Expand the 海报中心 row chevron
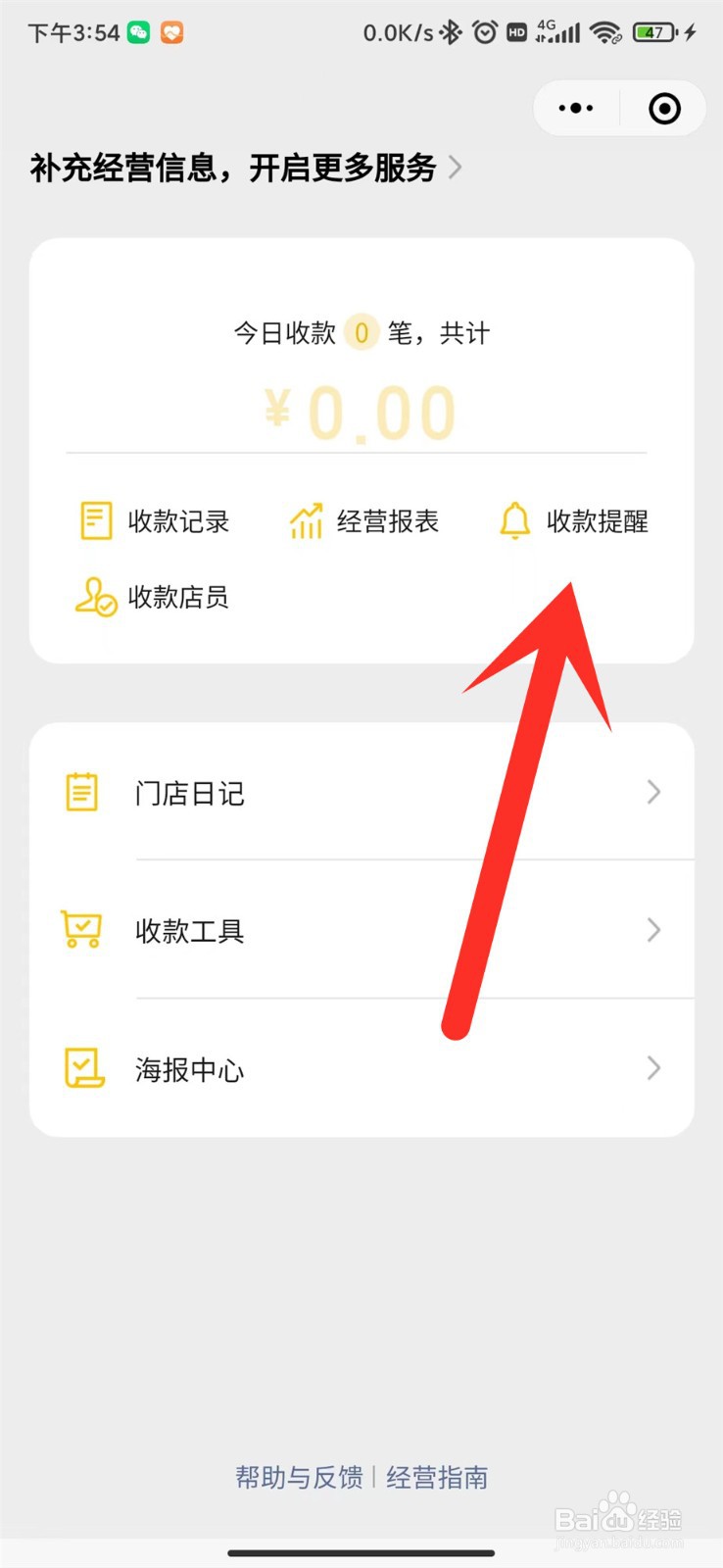The width and height of the screenshot is (723, 1568). tap(653, 1068)
